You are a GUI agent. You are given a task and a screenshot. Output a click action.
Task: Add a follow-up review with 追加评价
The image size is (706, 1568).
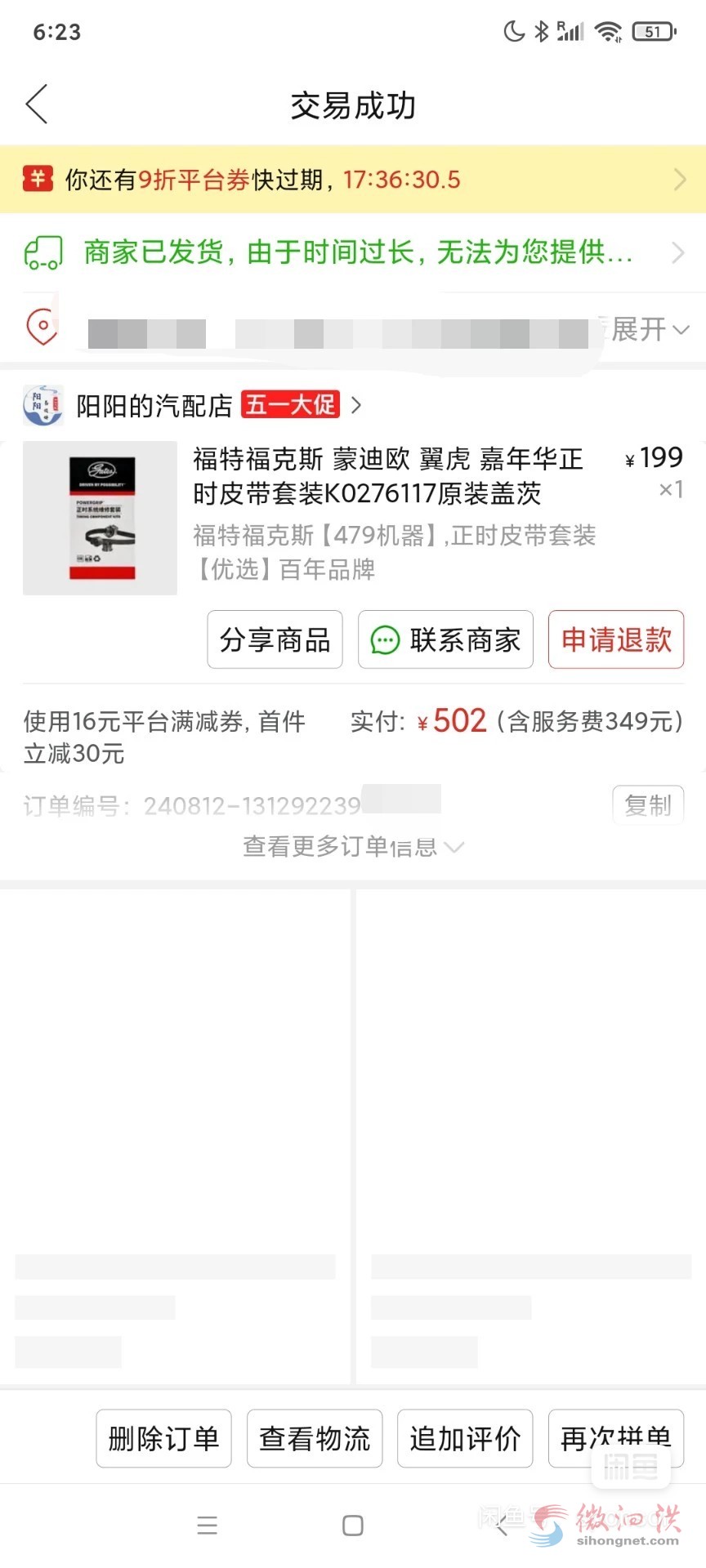(465, 1438)
